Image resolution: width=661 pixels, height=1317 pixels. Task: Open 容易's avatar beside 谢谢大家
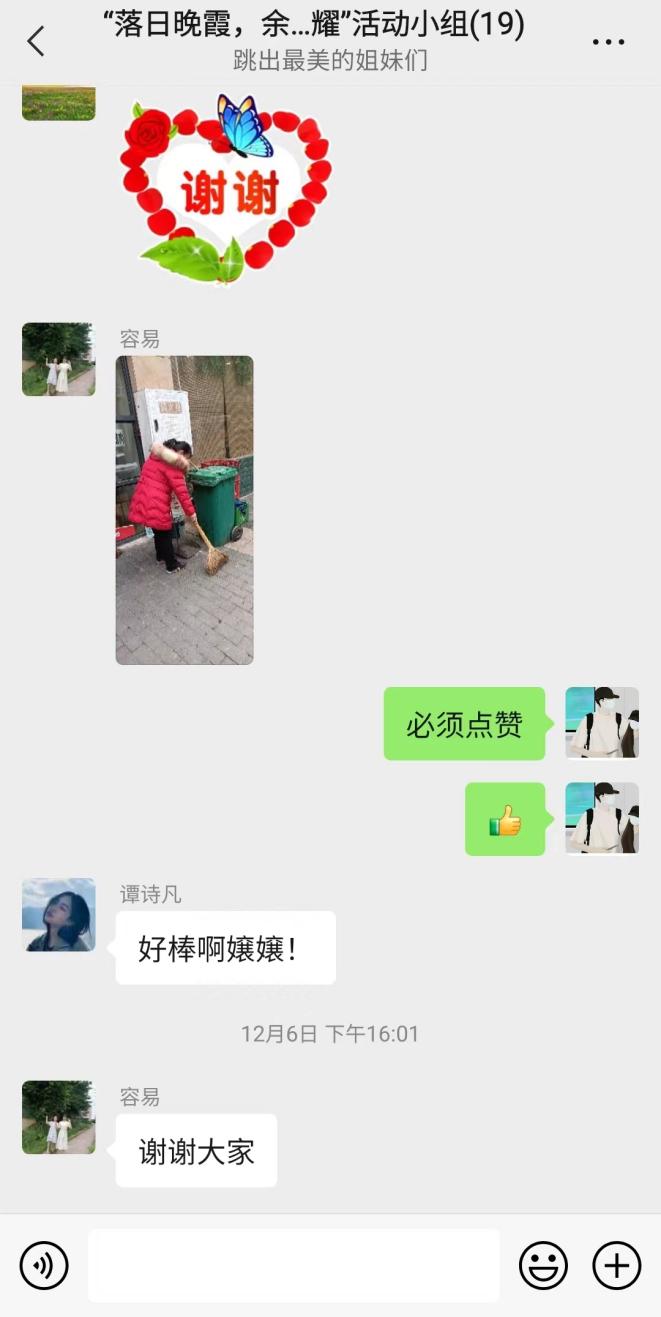point(59,1117)
